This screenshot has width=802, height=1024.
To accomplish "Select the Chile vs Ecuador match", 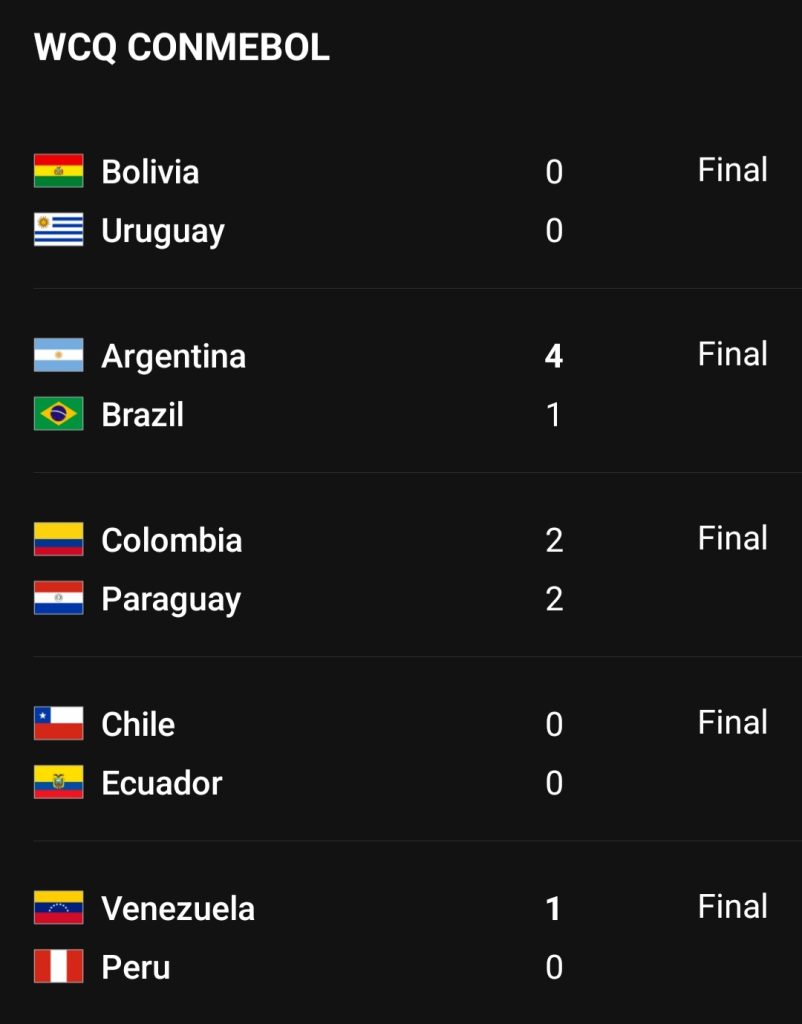I will click(x=400, y=753).
